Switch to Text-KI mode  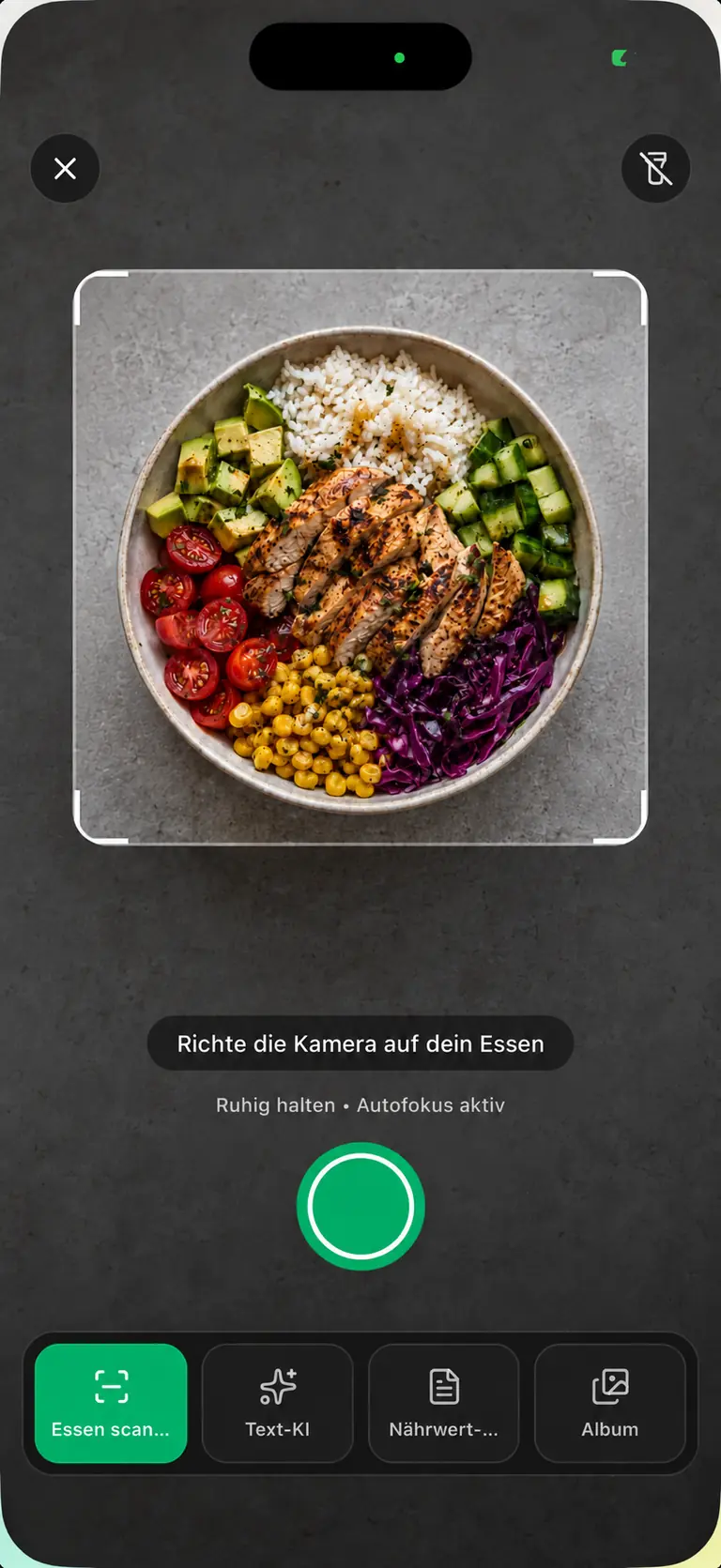click(x=278, y=1403)
